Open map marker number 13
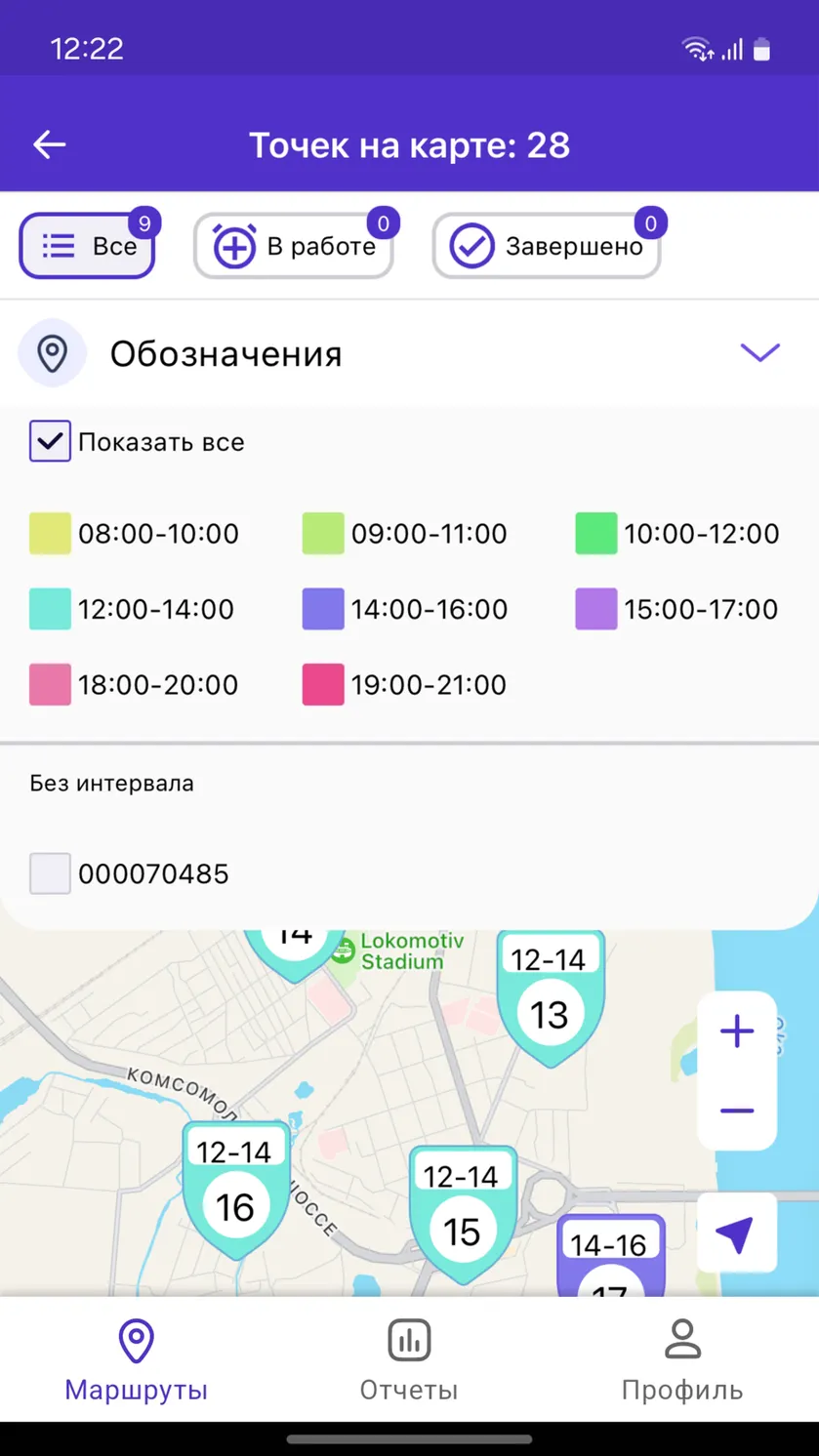Image resolution: width=819 pixels, height=1456 pixels. pos(551,997)
